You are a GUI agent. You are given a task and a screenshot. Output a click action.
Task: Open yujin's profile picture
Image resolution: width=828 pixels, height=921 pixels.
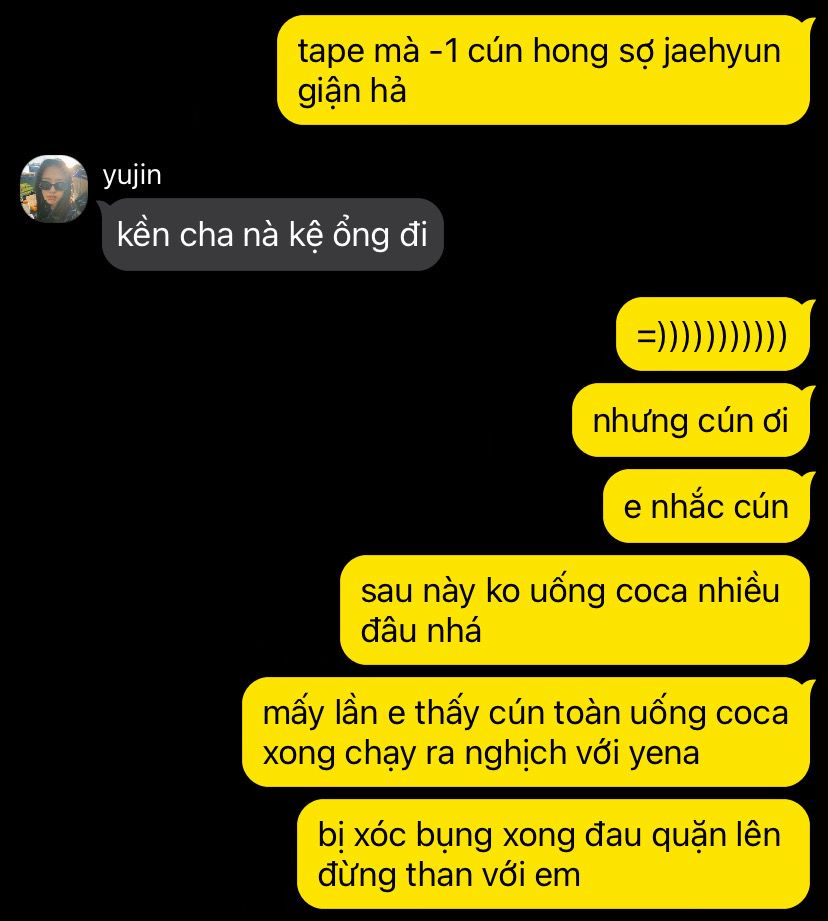(x=54, y=188)
